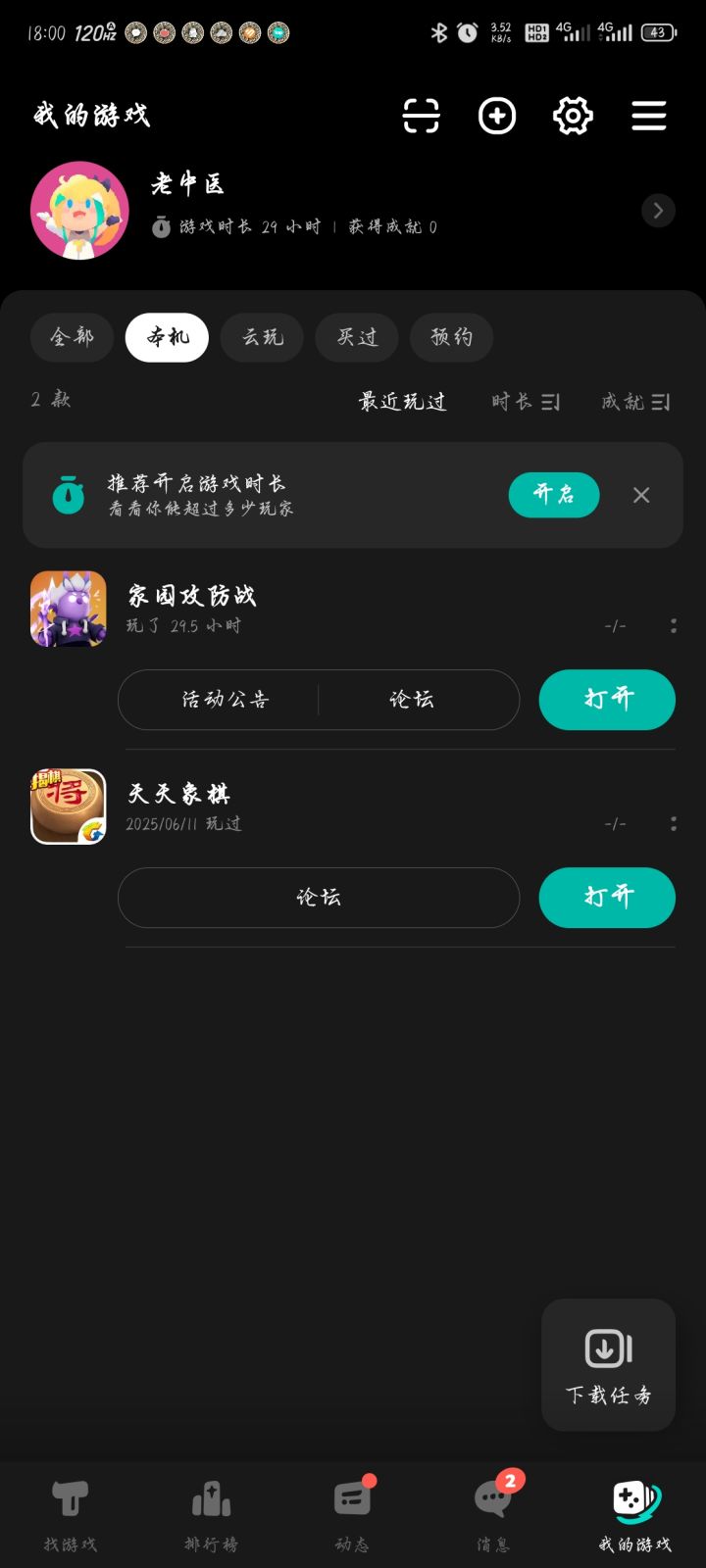Image resolution: width=706 pixels, height=1568 pixels.
Task: Open the hamburger menu
Action: [x=649, y=116]
